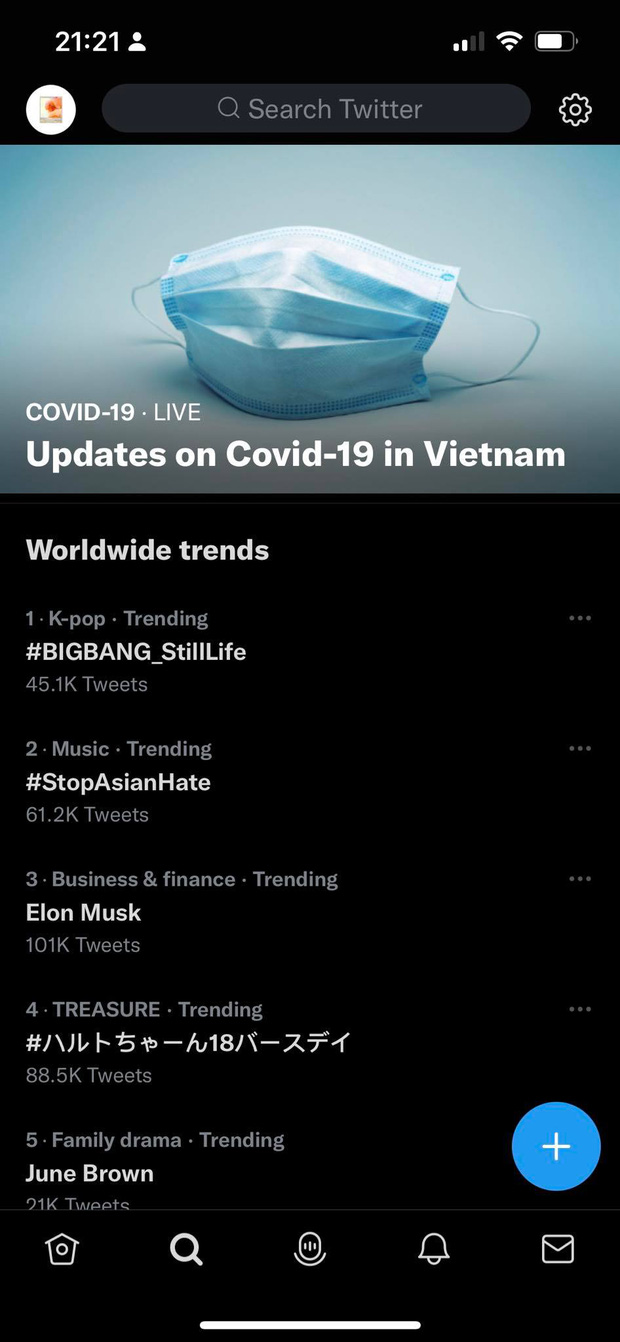The width and height of the screenshot is (620, 1342).
Task: Open more options for #BIGBANG_StillLife
Action: pyautogui.click(x=580, y=618)
